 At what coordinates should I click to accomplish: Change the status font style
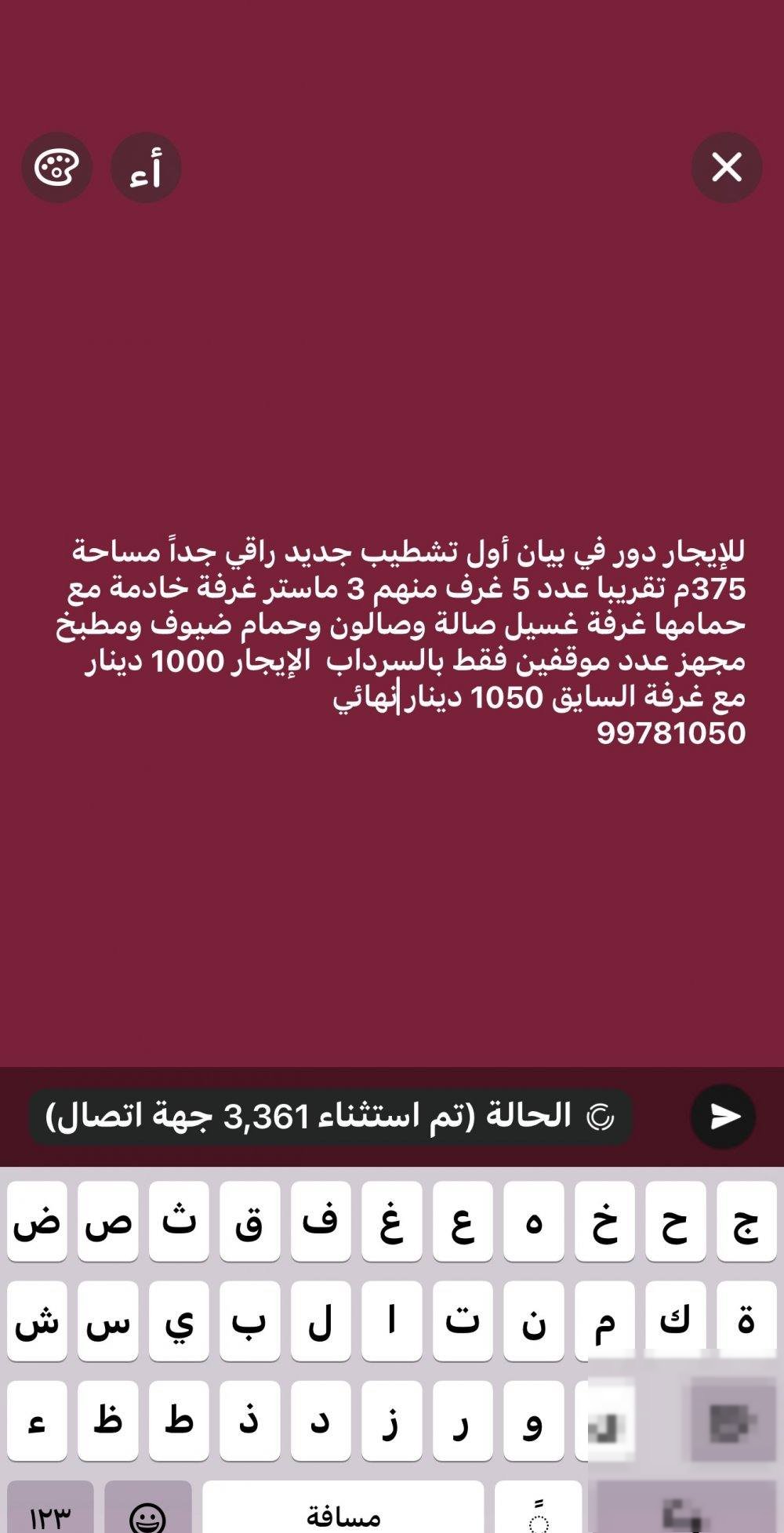click(x=146, y=167)
